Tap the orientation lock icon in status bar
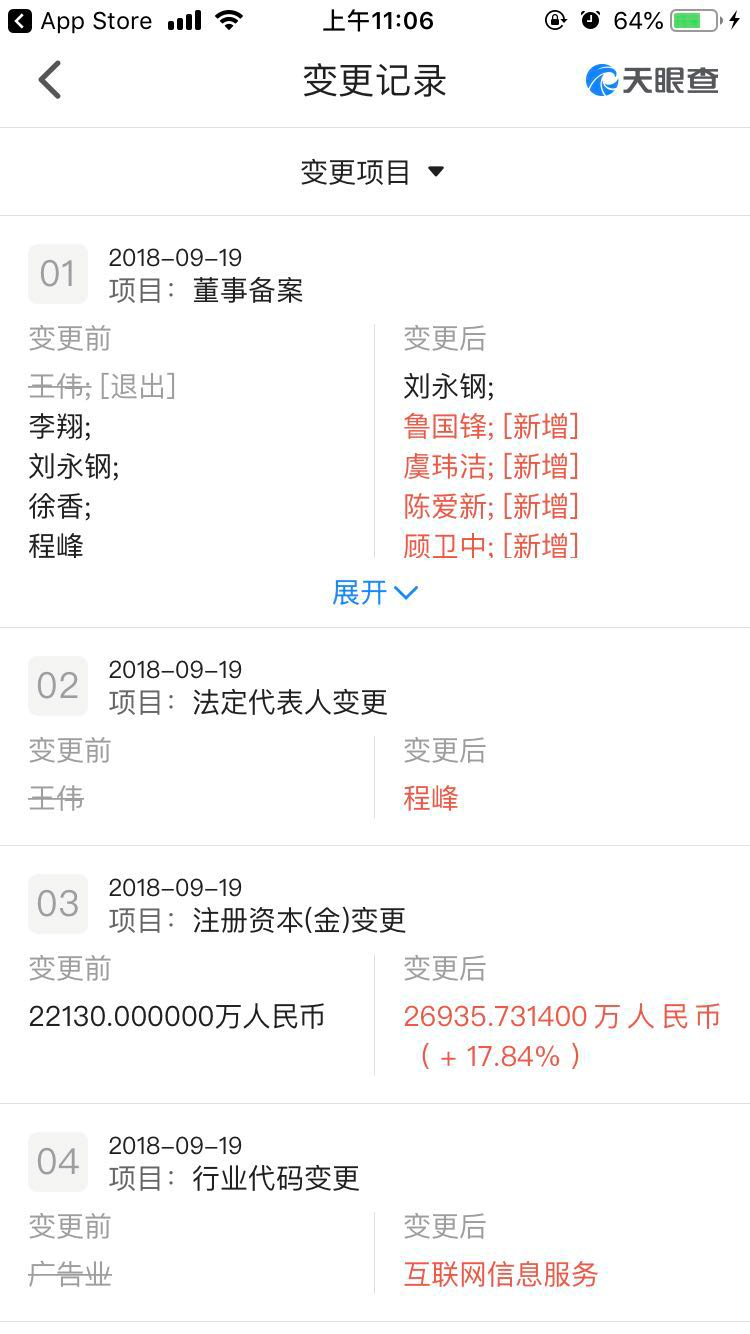 click(556, 18)
